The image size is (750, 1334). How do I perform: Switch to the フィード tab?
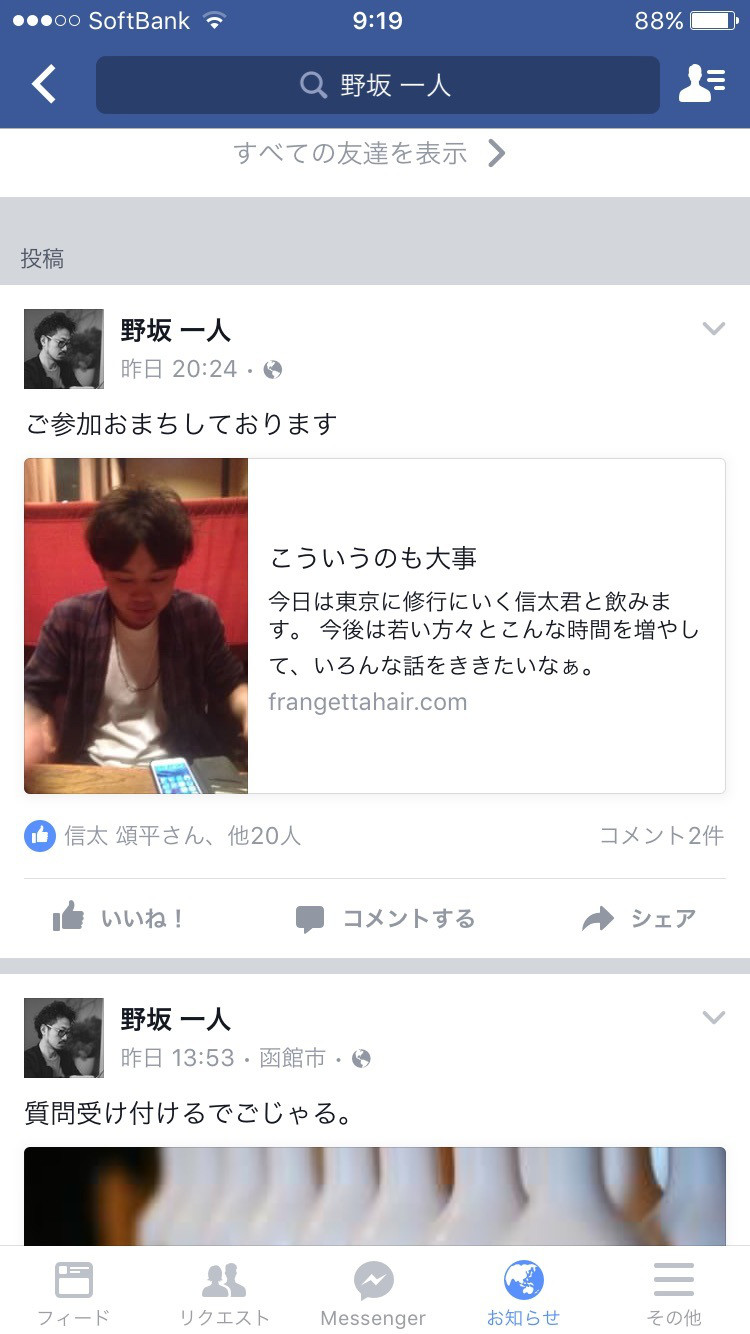click(74, 1292)
